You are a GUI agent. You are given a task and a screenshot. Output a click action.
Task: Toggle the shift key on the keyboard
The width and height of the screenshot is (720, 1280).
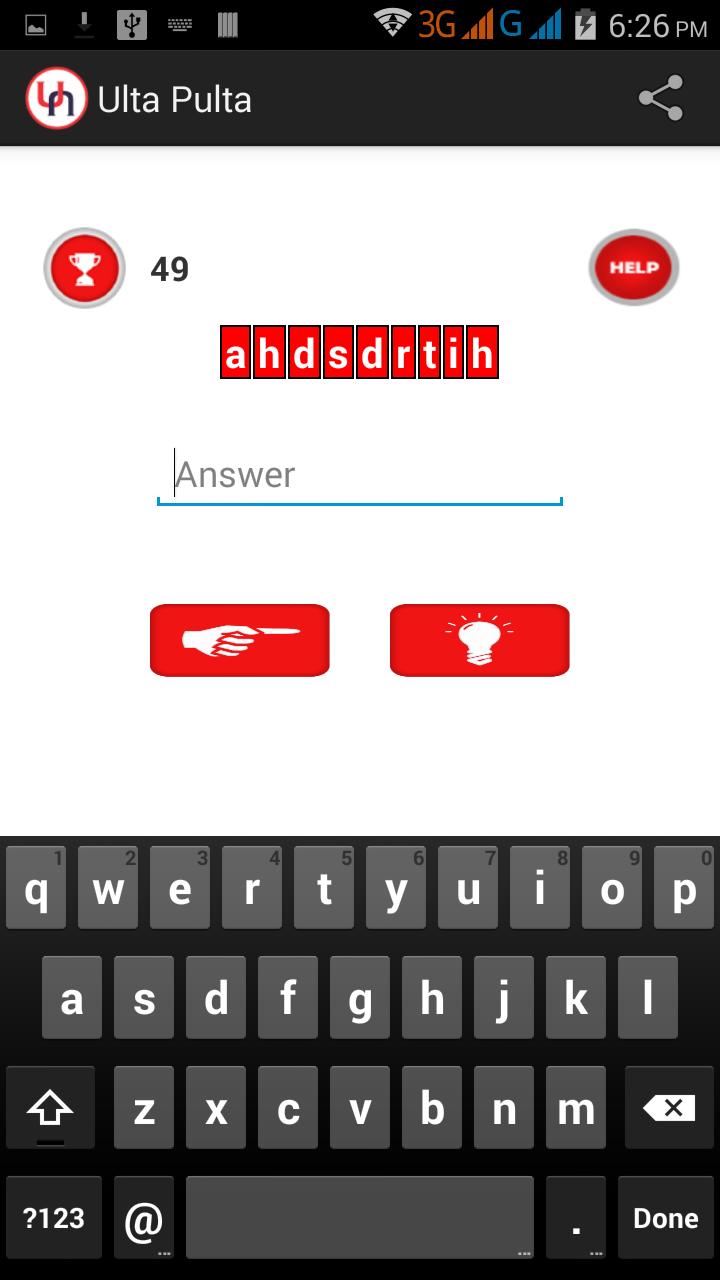pos(50,1107)
